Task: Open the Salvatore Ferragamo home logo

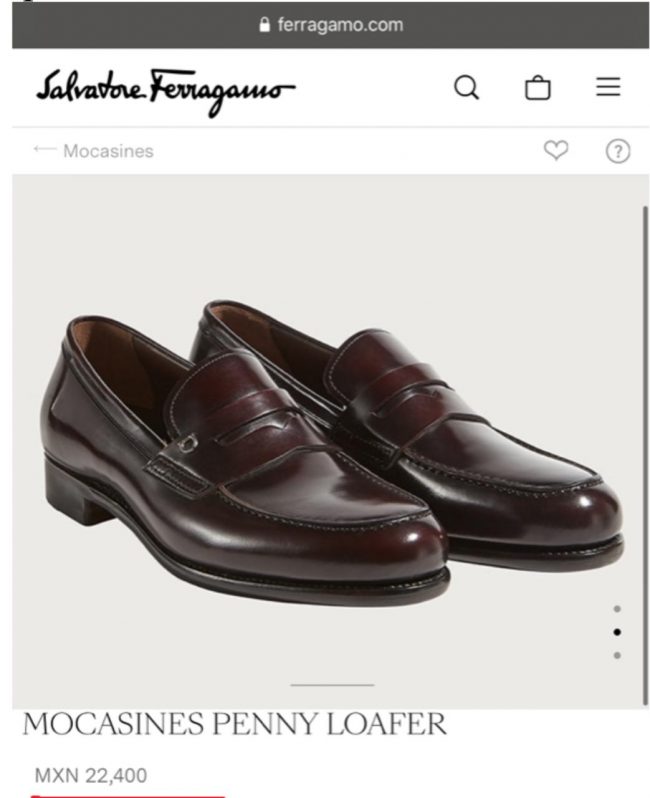Action: tap(166, 89)
